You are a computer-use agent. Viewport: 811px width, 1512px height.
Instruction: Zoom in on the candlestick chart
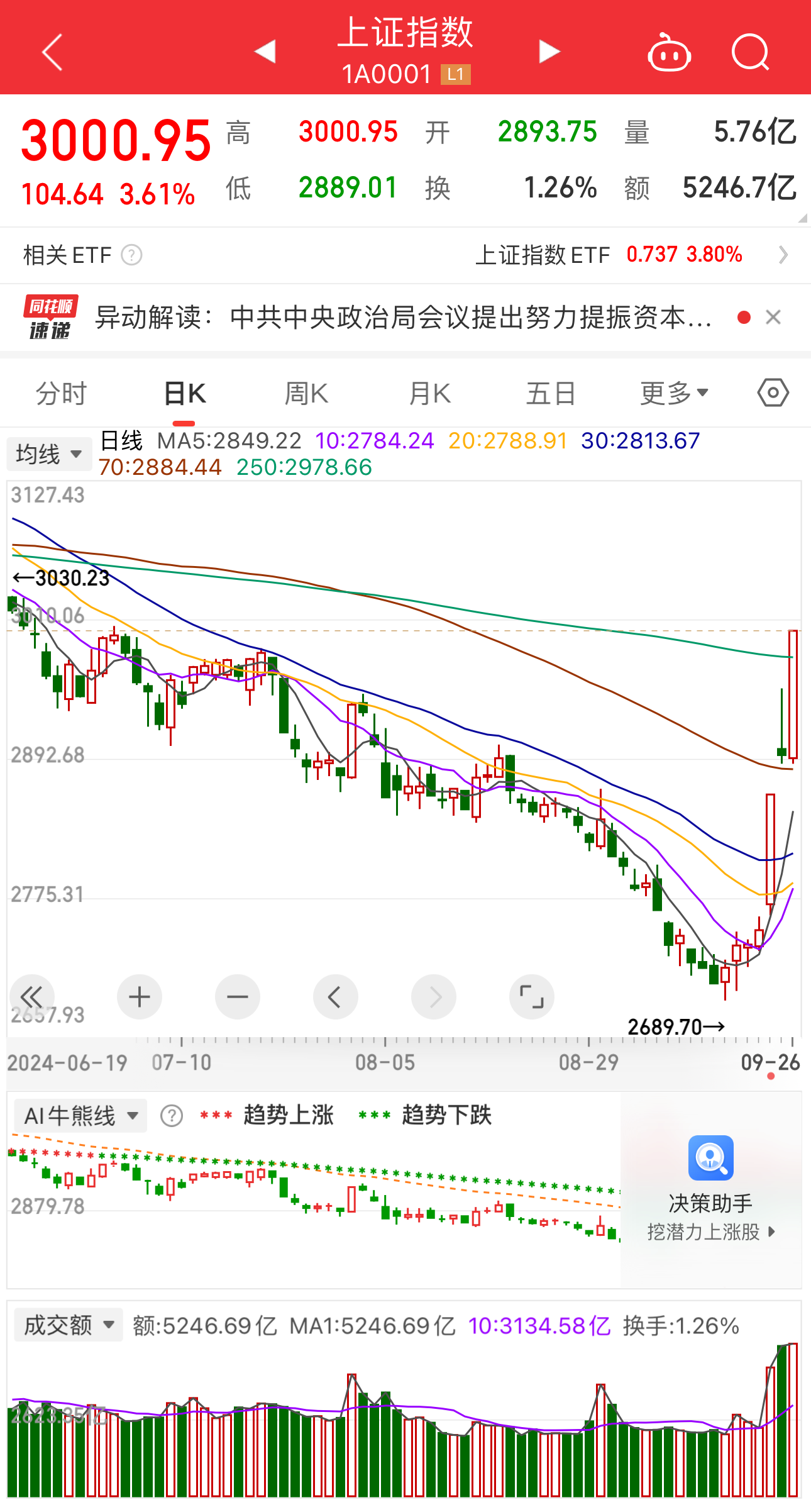click(139, 997)
